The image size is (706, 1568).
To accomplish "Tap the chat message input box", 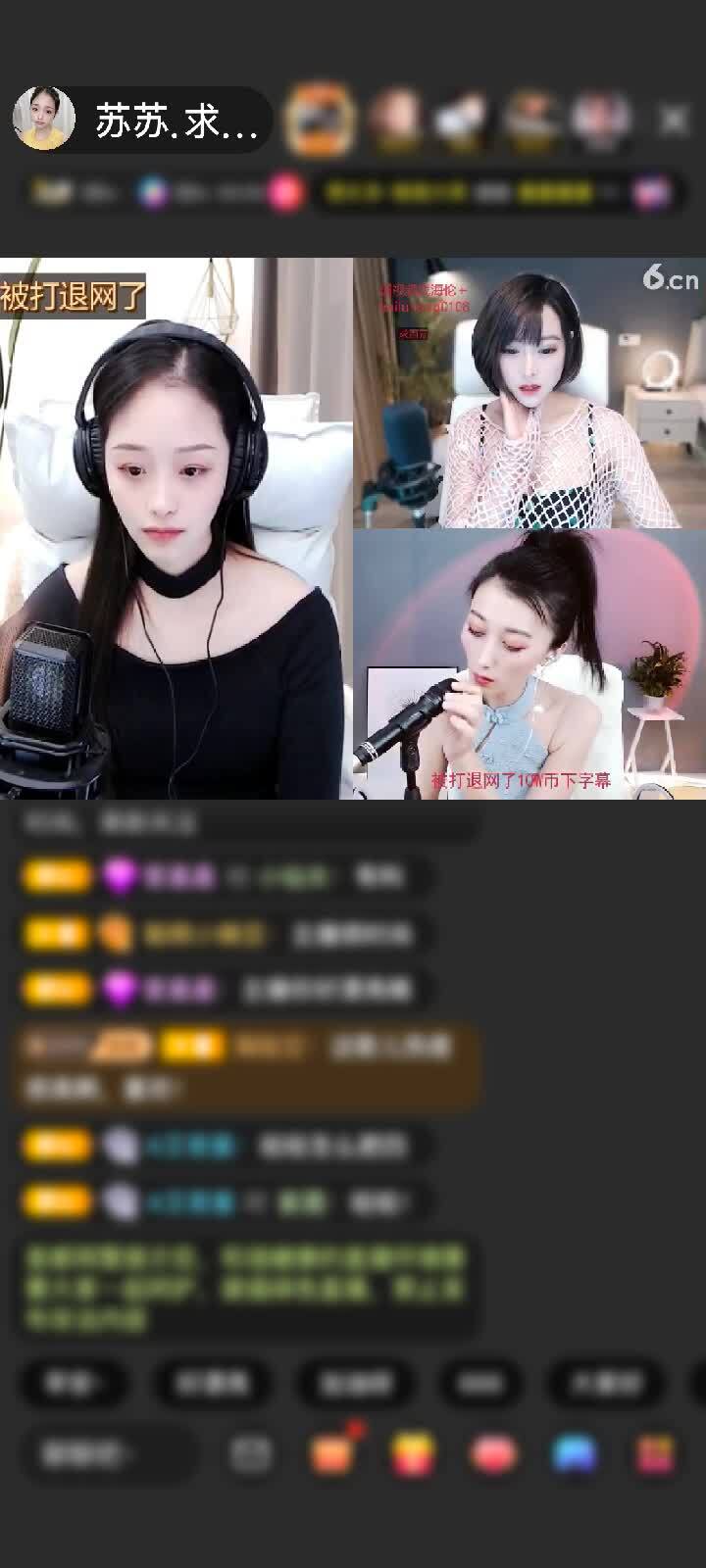I will point(106,1454).
